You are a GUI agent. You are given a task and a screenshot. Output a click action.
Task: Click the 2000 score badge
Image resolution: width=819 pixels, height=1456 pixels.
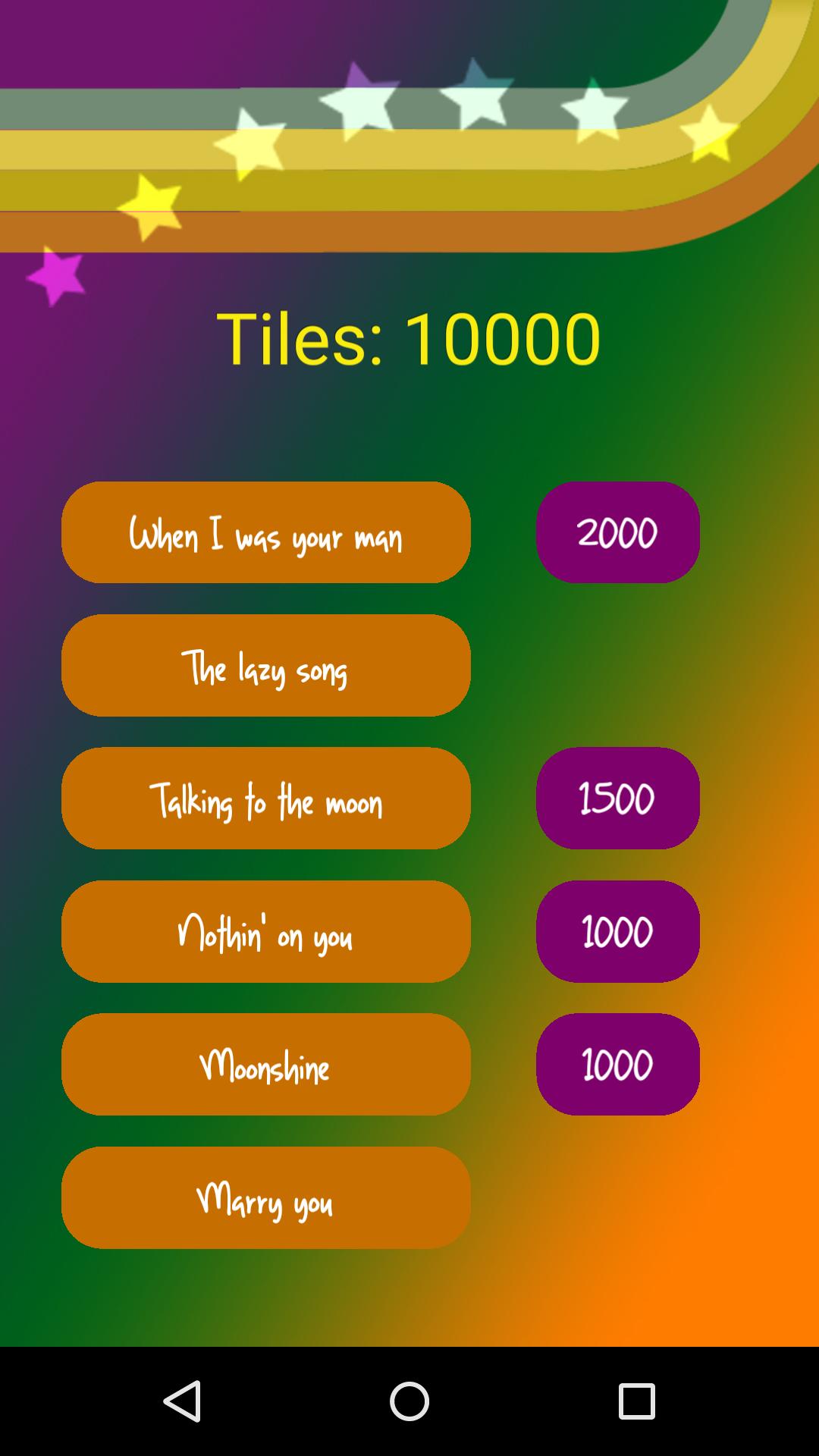pos(617,533)
